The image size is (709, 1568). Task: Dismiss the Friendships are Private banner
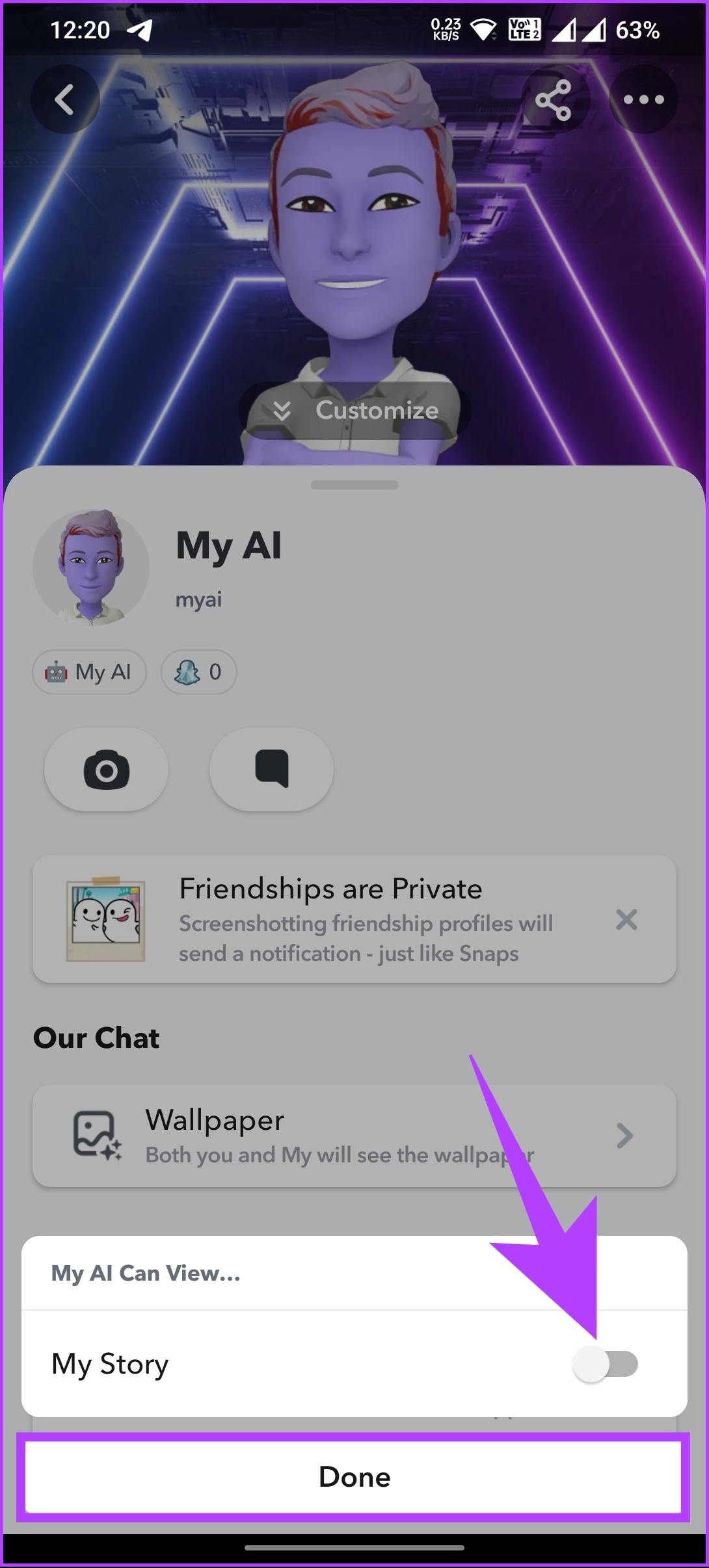pos(626,919)
